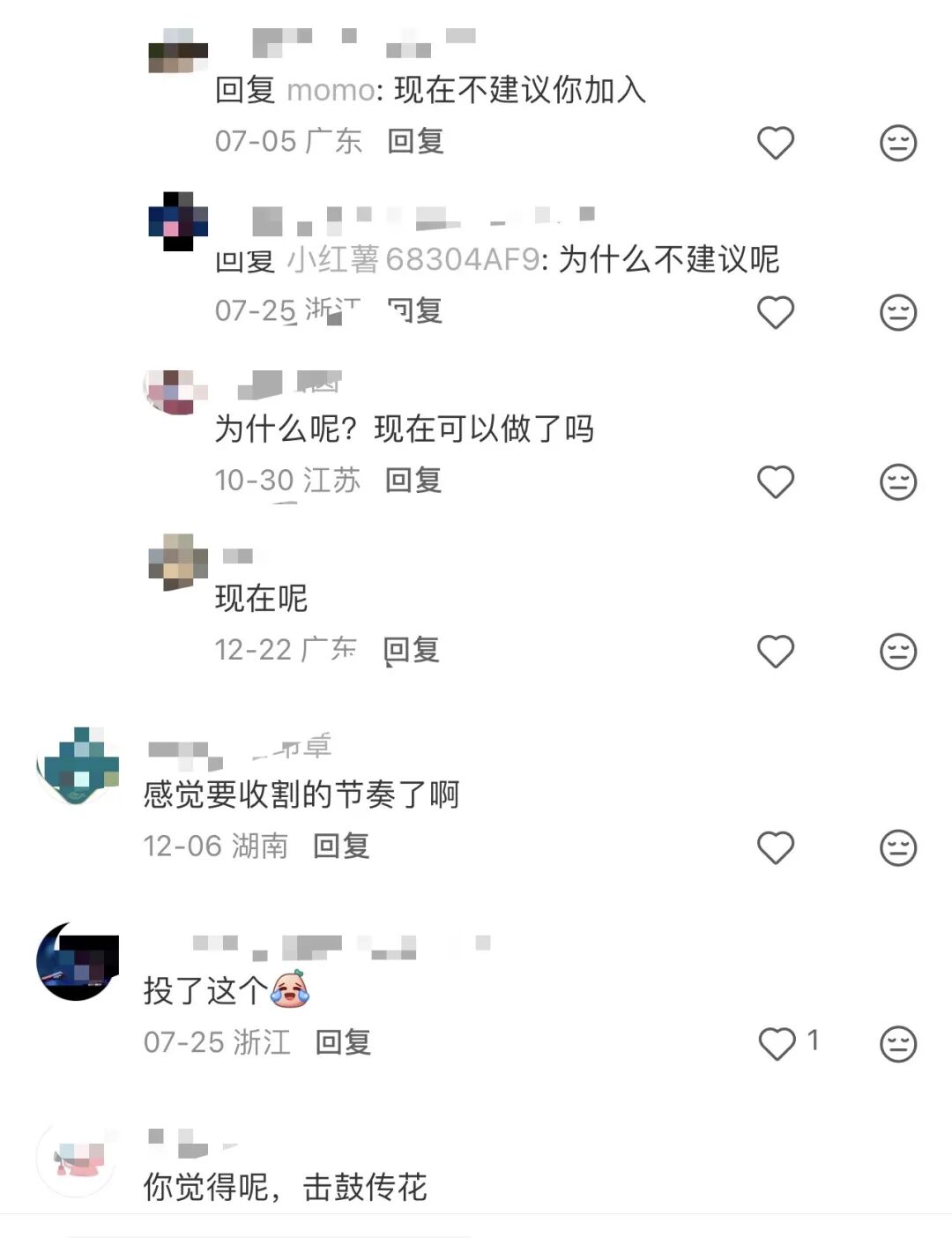Open the mentioned user 小红薯68304AF9
The width and height of the screenshot is (952, 1238).
[x=413, y=259]
